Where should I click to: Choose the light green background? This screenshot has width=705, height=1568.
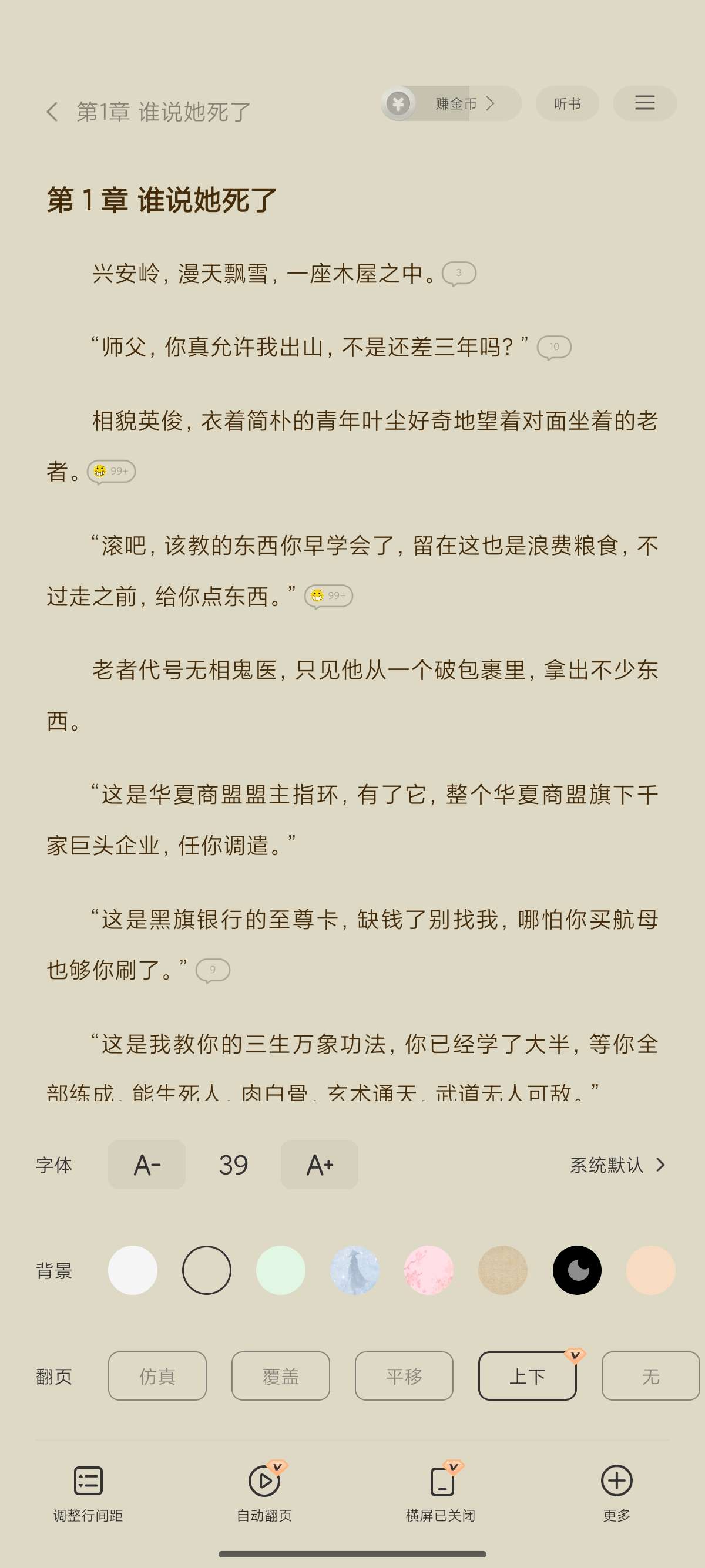pos(281,1270)
